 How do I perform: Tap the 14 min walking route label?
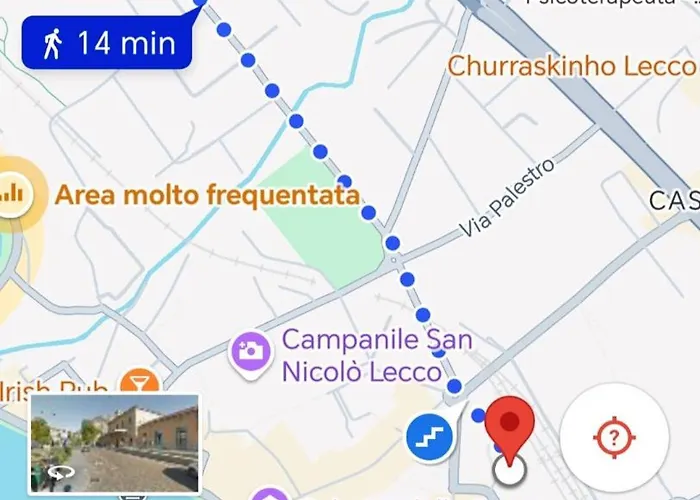click(x=107, y=43)
